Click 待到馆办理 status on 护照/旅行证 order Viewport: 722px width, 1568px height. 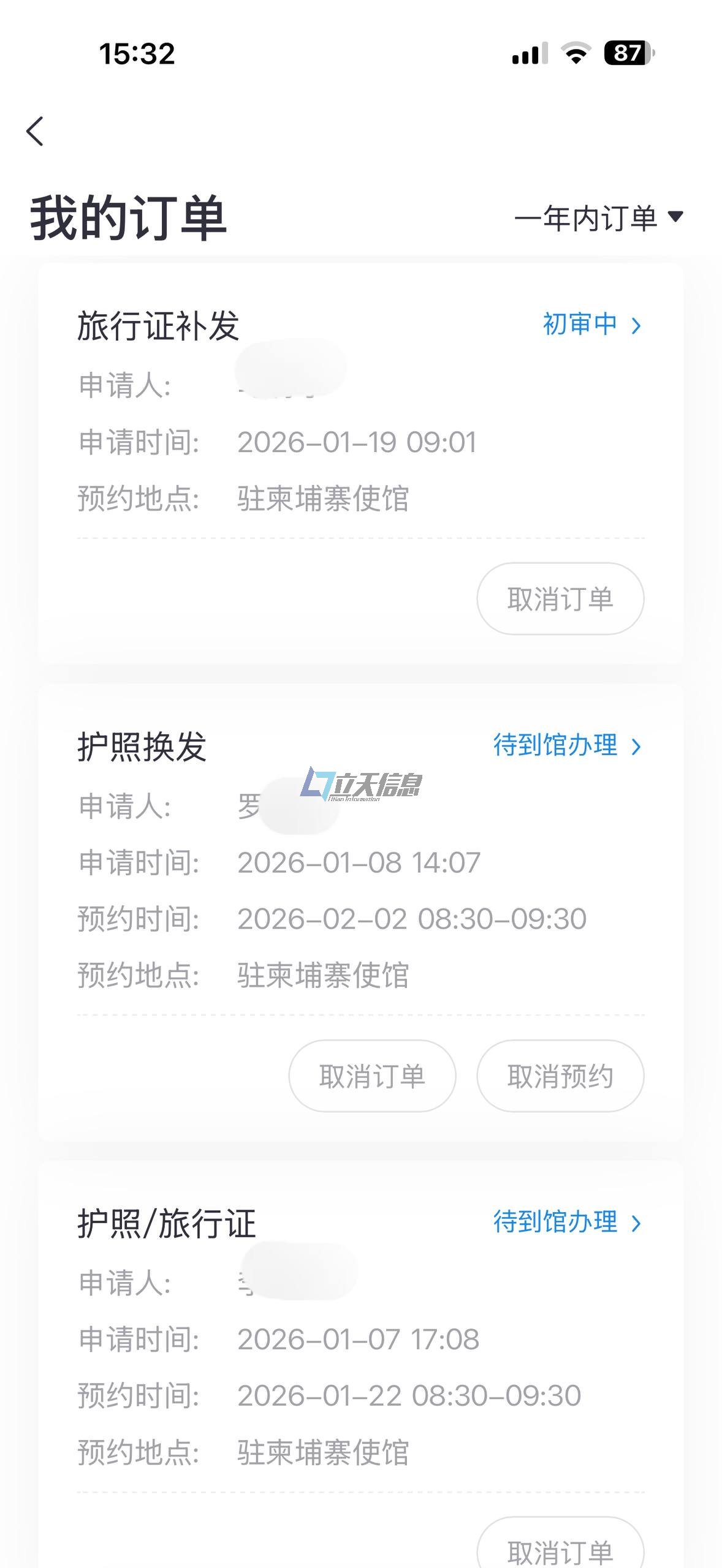554,1223
